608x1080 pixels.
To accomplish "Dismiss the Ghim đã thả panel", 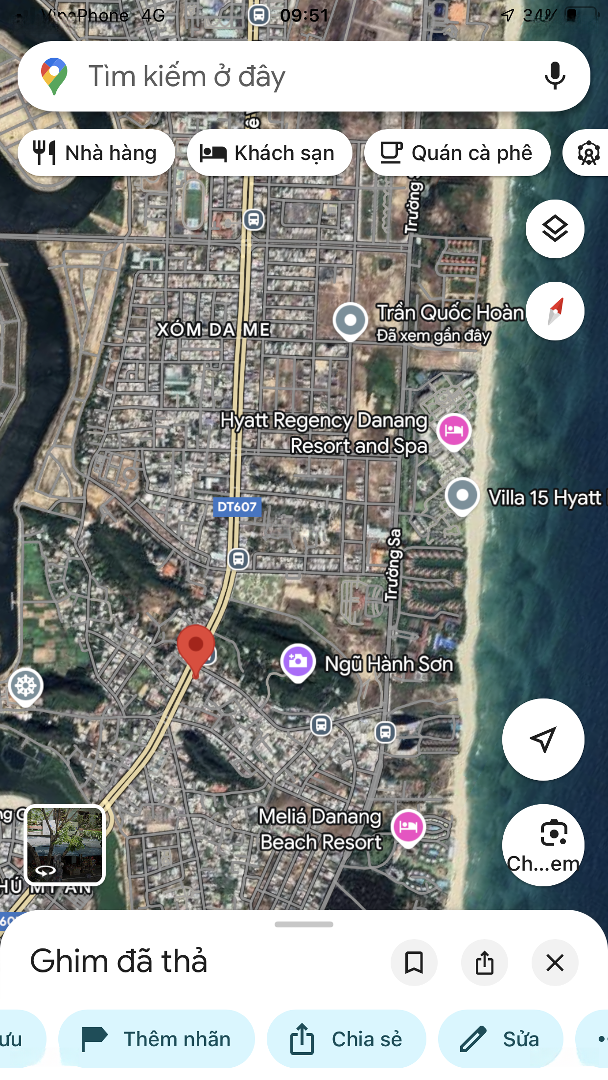I will coord(555,963).
